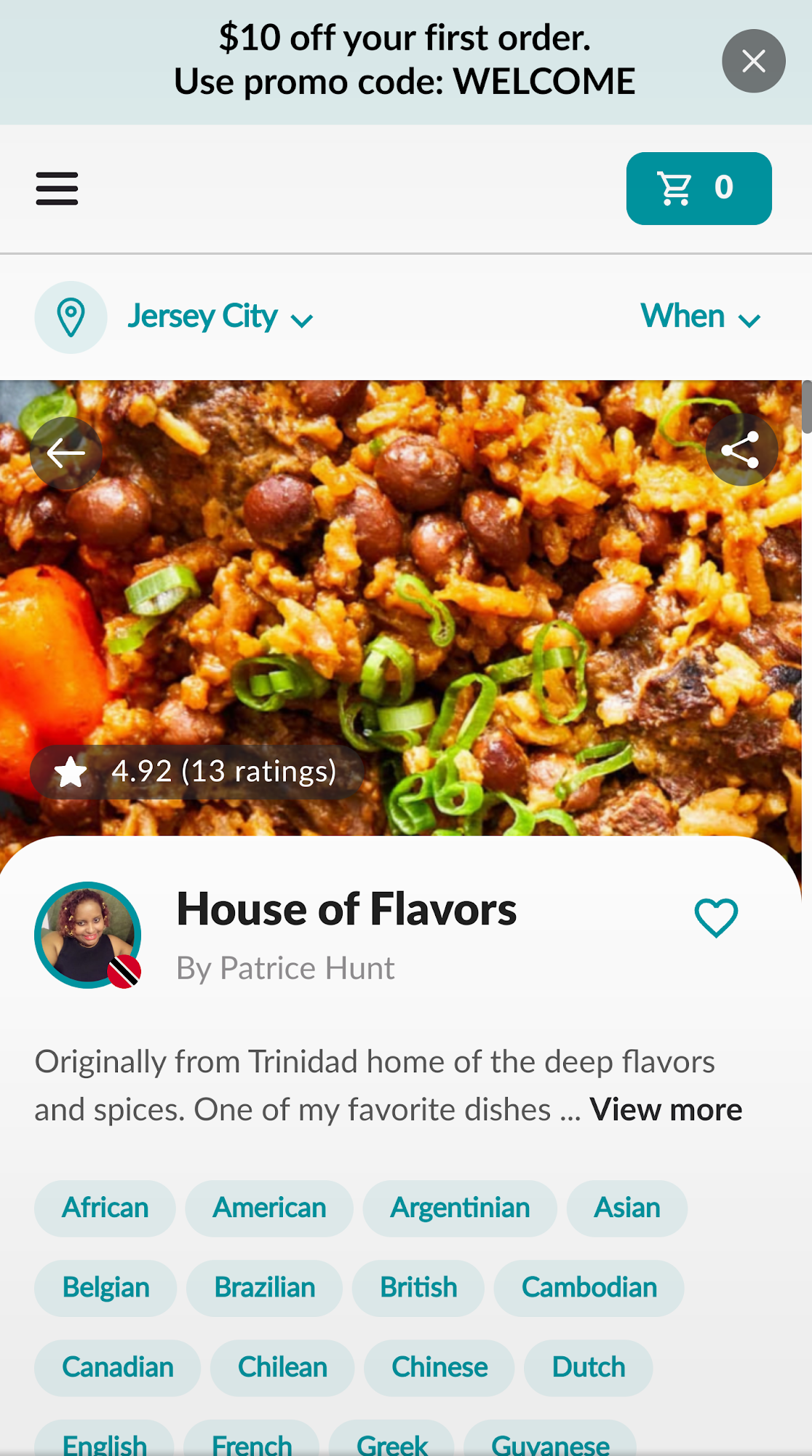Screen dimensions: 812x1456
Task: Open the hamburger menu
Action: pyautogui.click(x=57, y=189)
